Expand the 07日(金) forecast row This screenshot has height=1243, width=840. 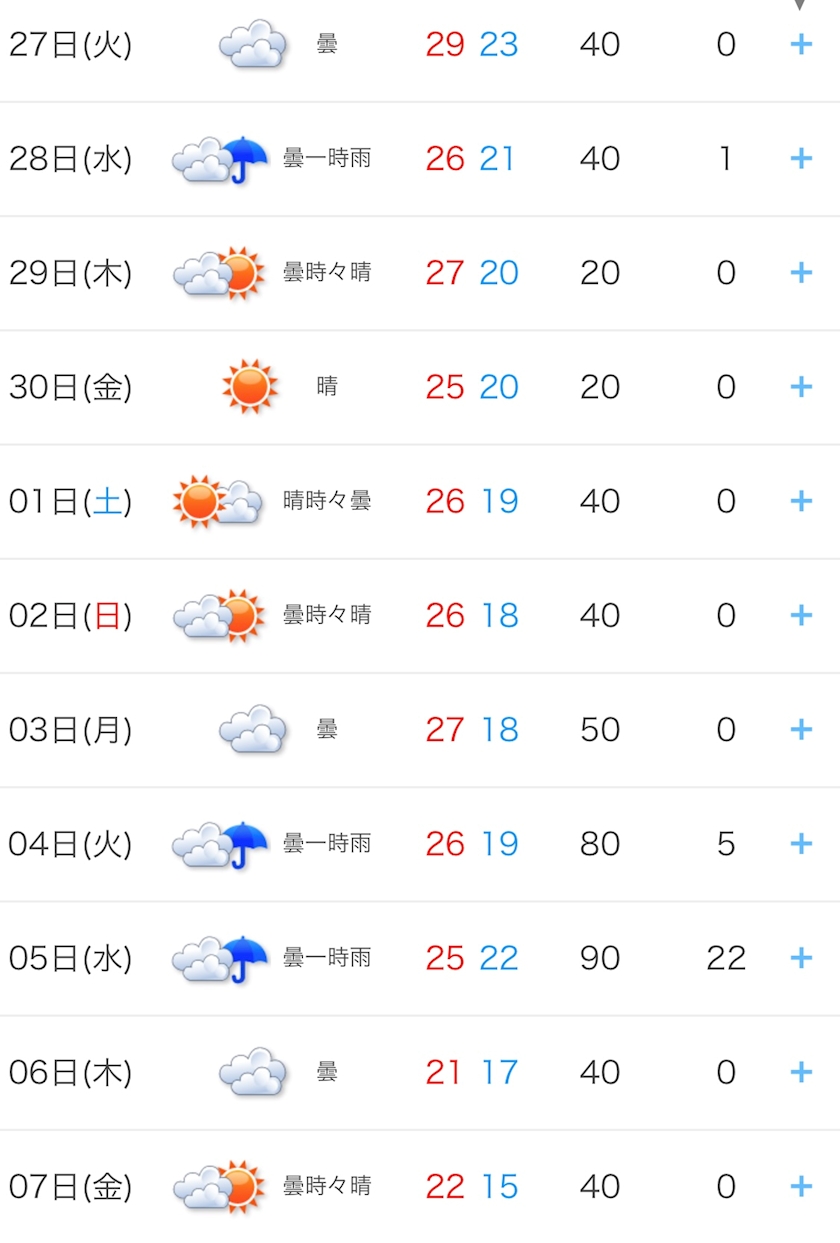(801, 1186)
